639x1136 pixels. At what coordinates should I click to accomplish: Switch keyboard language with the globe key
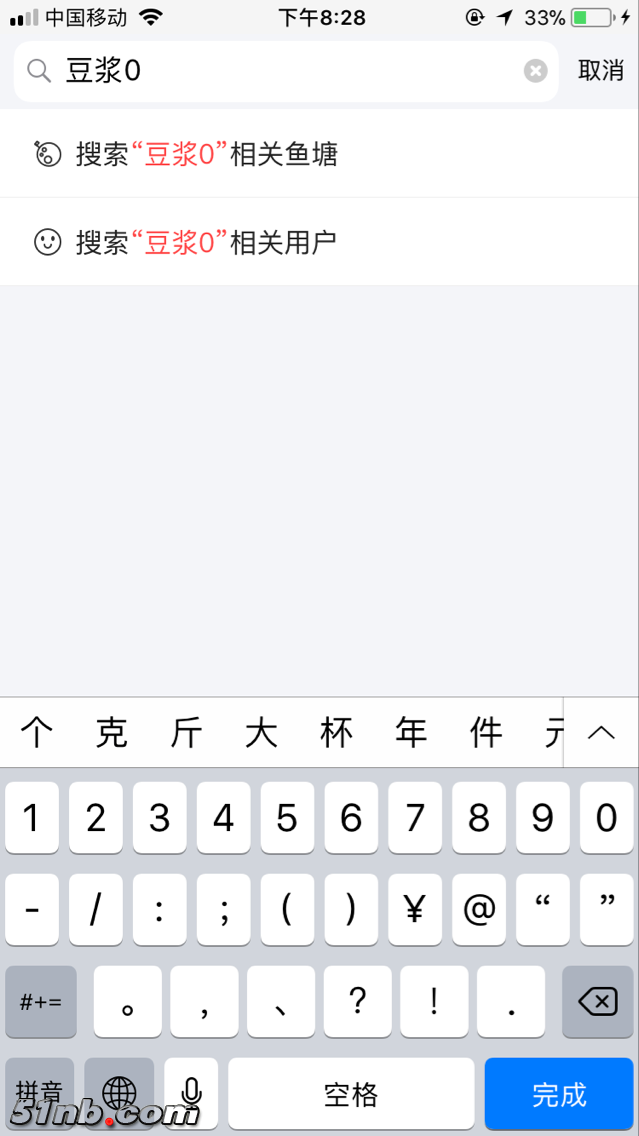(119, 1094)
